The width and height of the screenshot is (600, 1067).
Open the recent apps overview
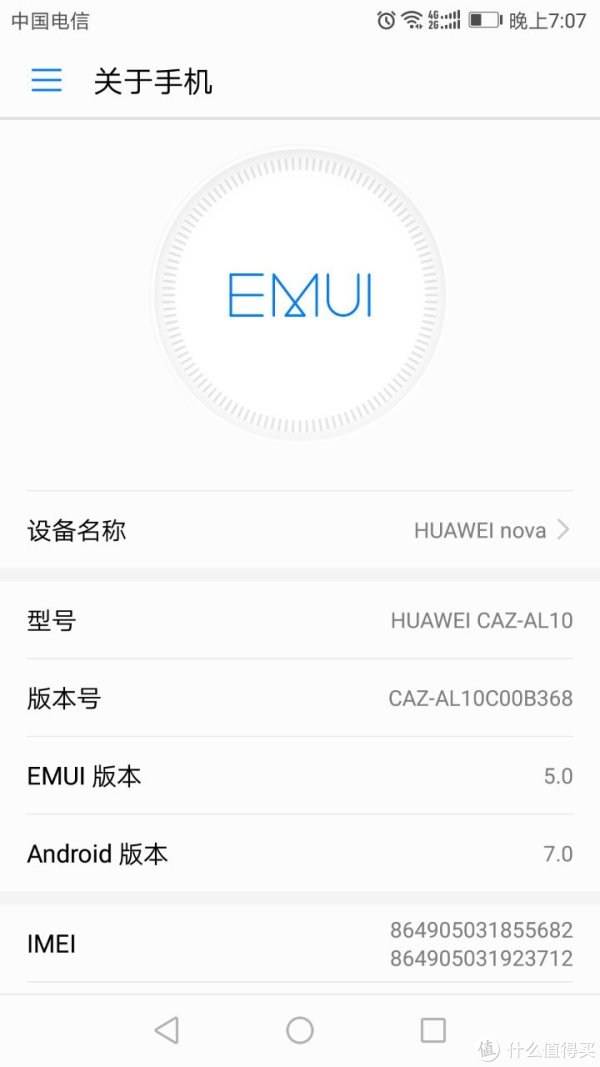[433, 1030]
